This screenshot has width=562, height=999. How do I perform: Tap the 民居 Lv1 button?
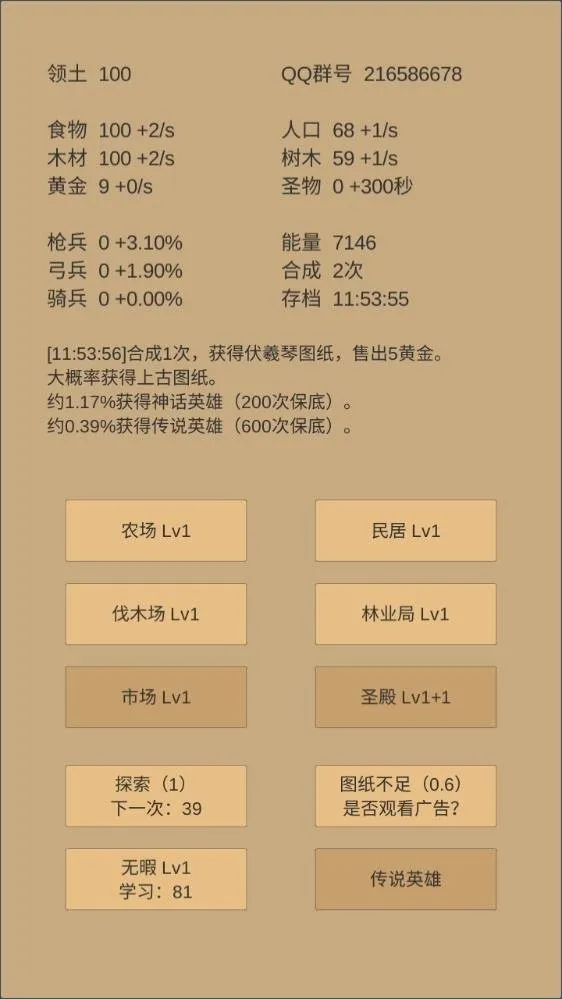[x=406, y=531]
